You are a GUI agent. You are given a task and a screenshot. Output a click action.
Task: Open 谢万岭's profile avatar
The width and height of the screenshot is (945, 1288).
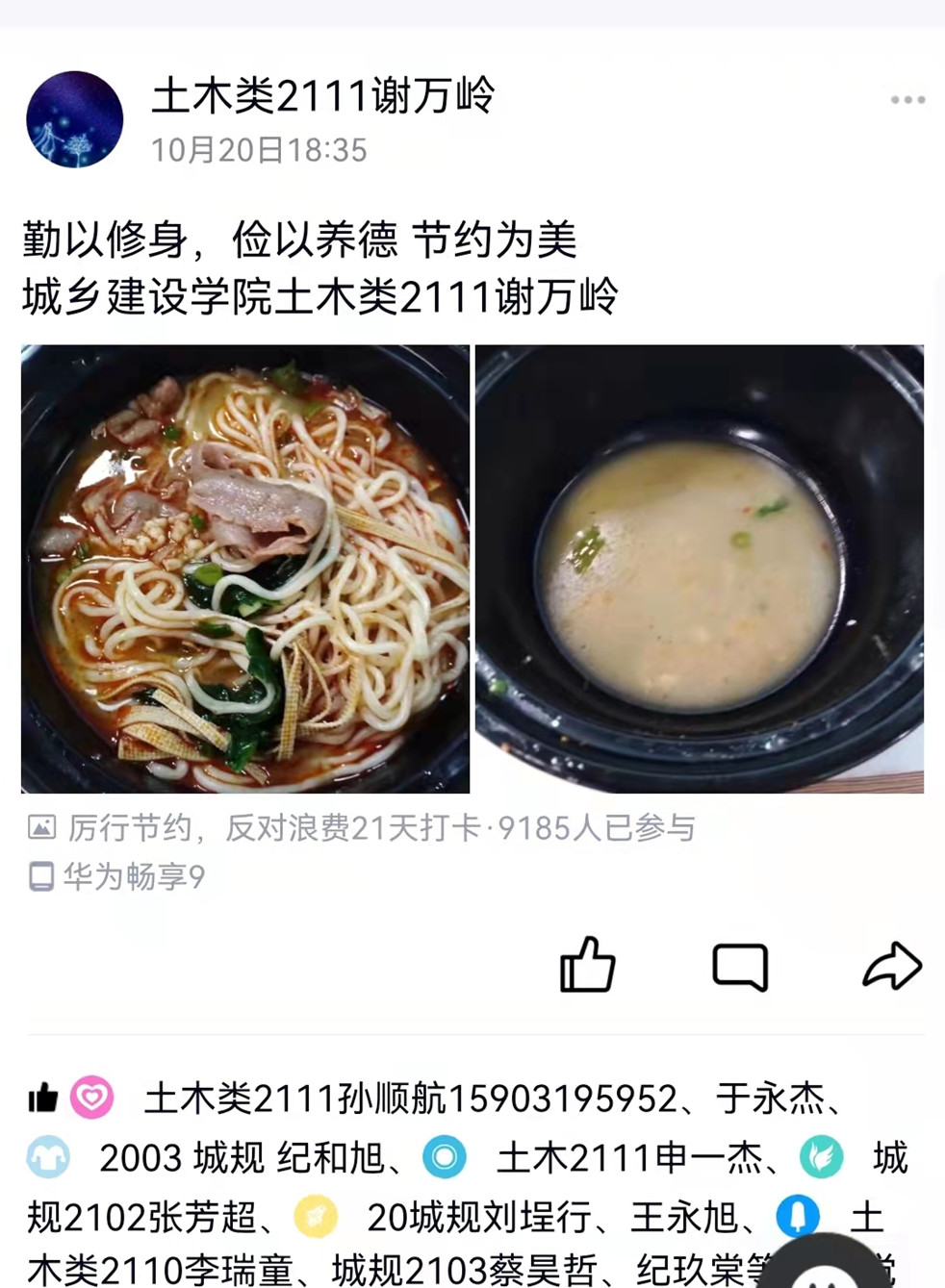pos(75,119)
